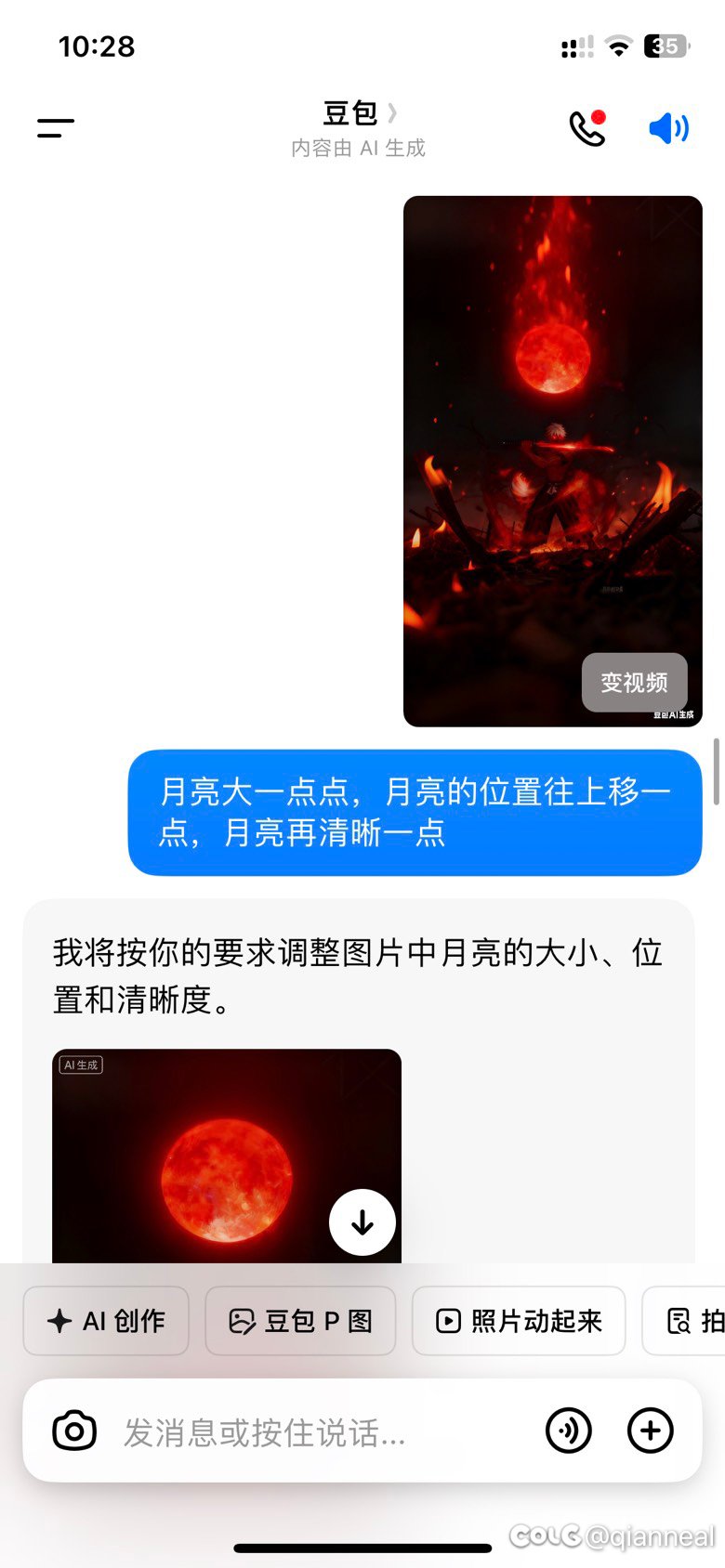Select the AI 创作 chip

106,1321
